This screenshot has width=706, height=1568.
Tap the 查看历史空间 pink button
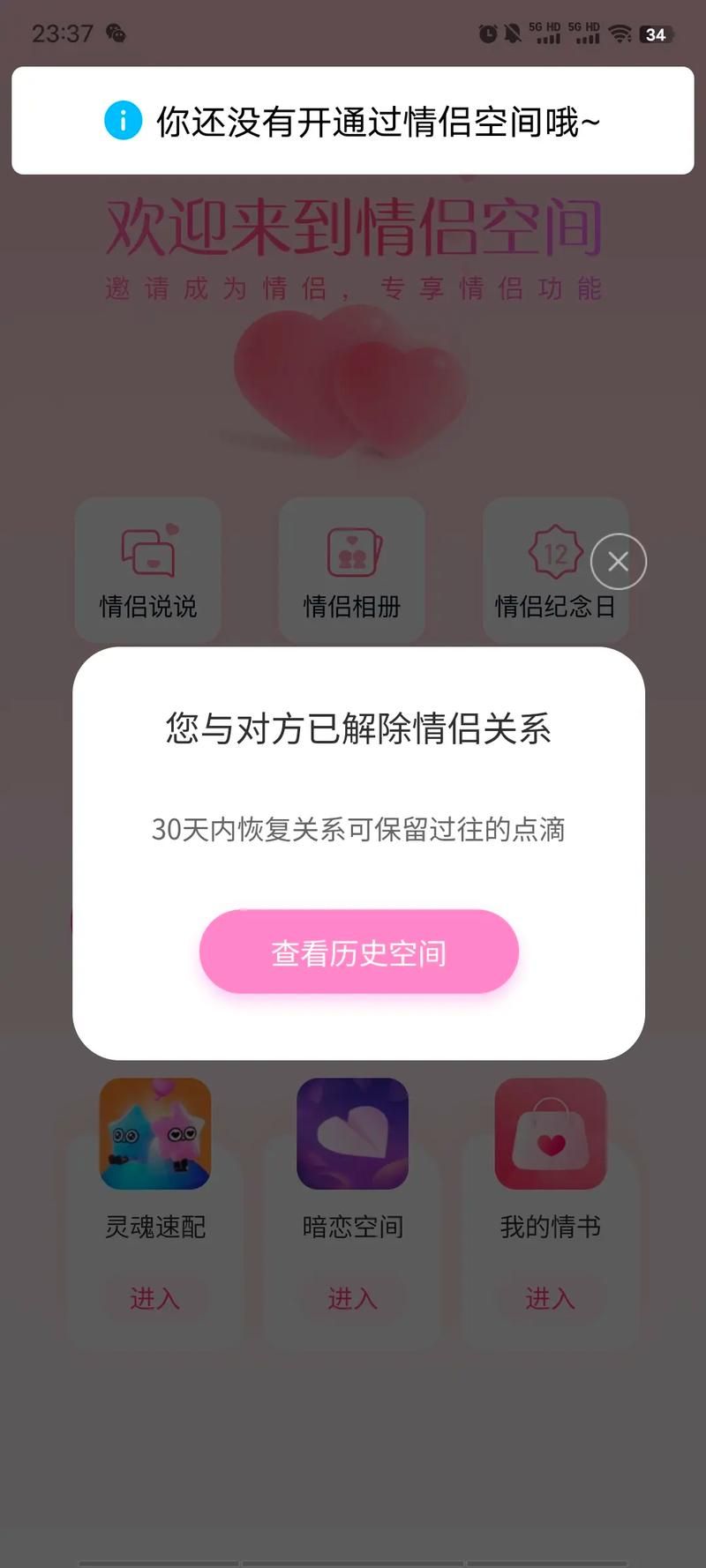[357, 951]
